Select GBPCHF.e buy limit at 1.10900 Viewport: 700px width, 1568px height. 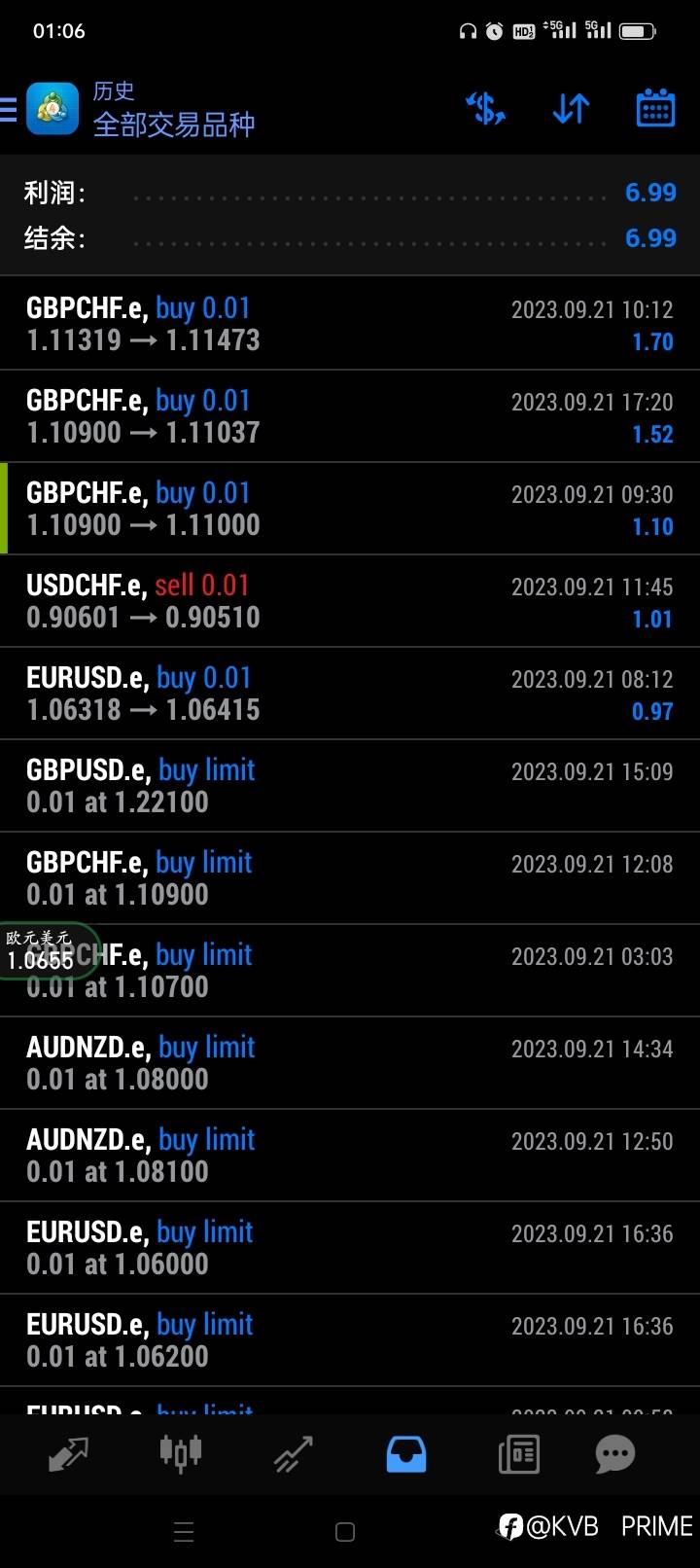pyautogui.click(x=350, y=878)
